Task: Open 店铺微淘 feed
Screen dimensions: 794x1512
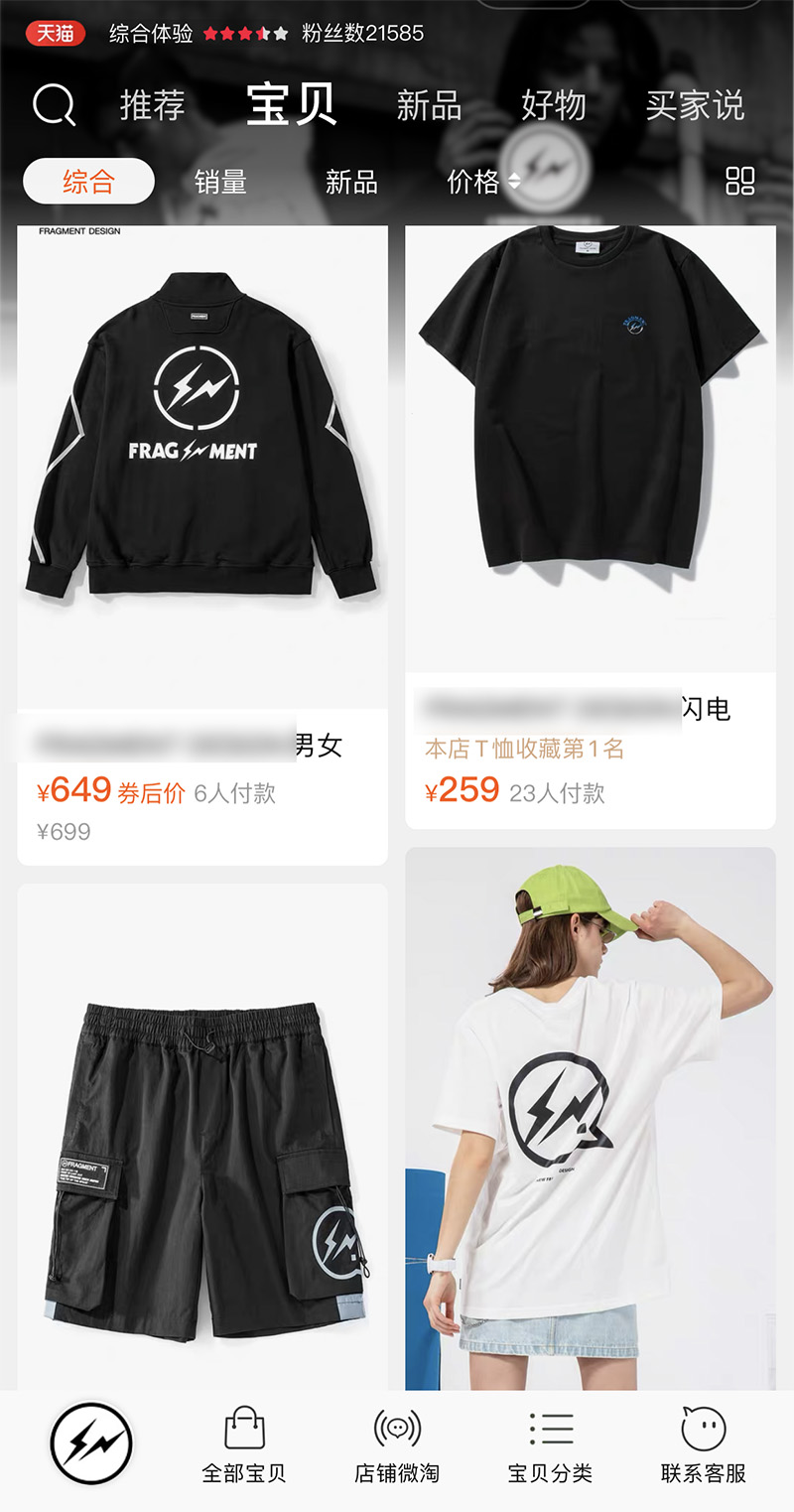Action: click(397, 1444)
